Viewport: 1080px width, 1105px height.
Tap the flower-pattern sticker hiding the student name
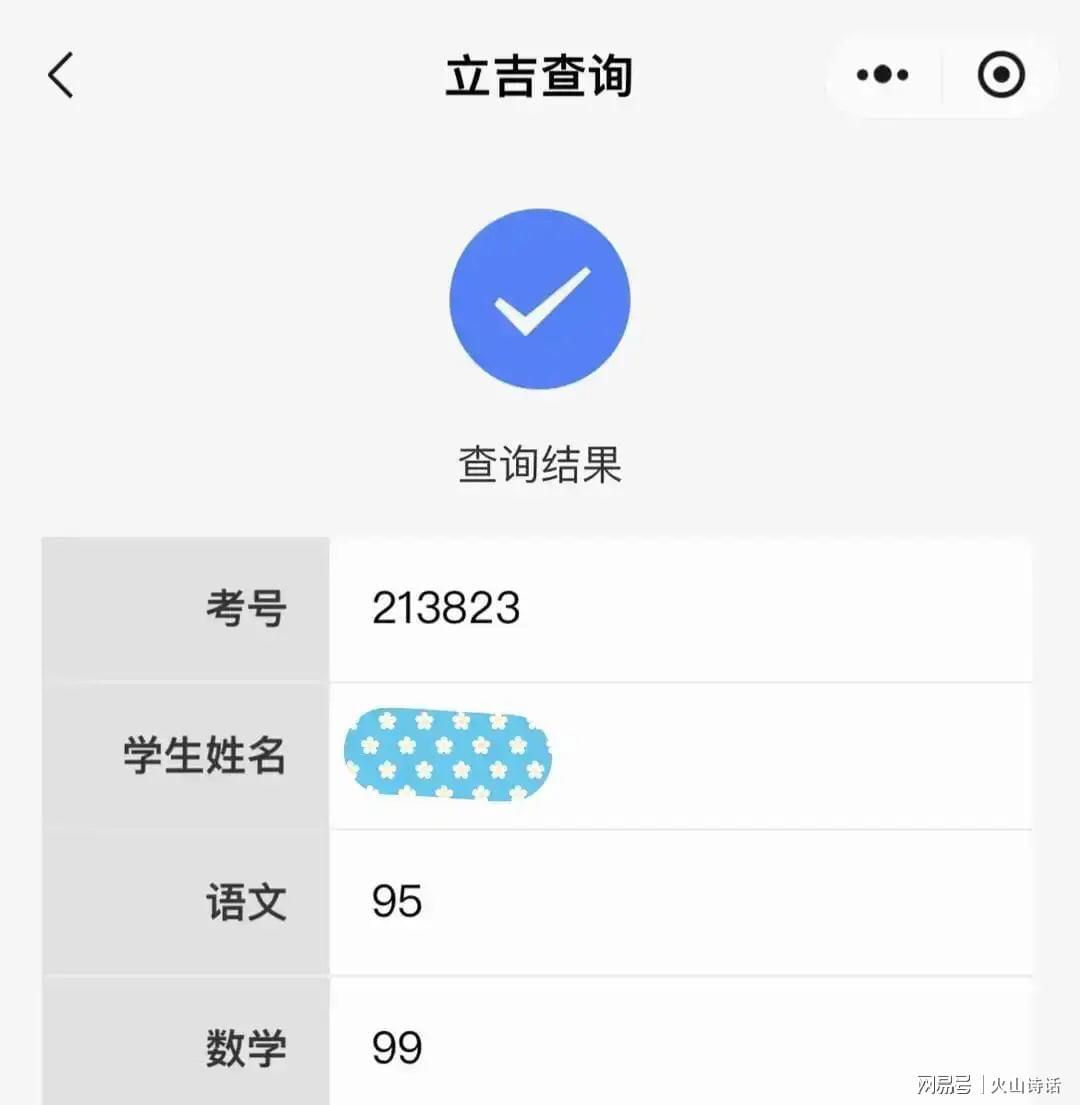447,754
